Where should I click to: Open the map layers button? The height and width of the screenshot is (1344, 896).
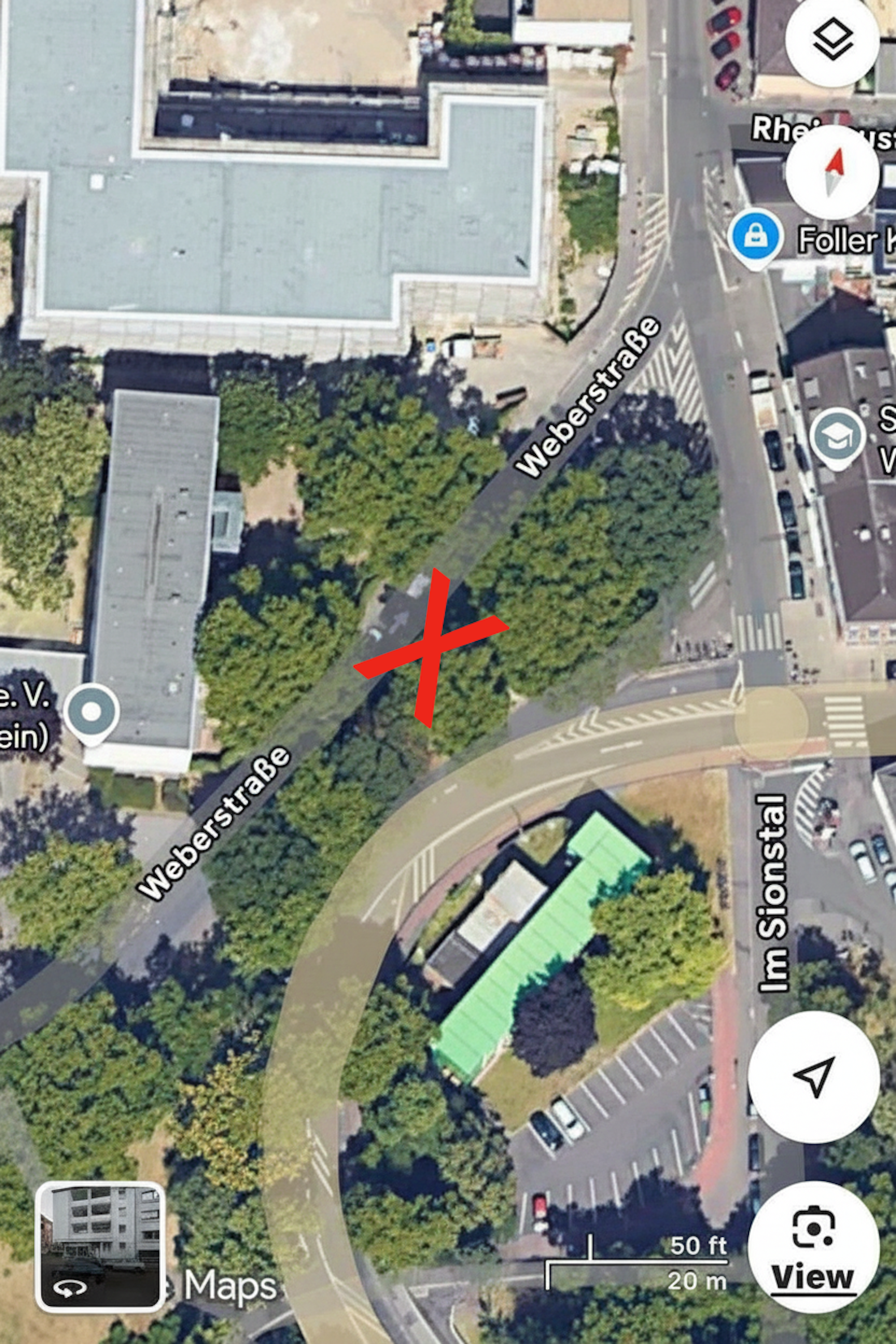click(x=832, y=39)
